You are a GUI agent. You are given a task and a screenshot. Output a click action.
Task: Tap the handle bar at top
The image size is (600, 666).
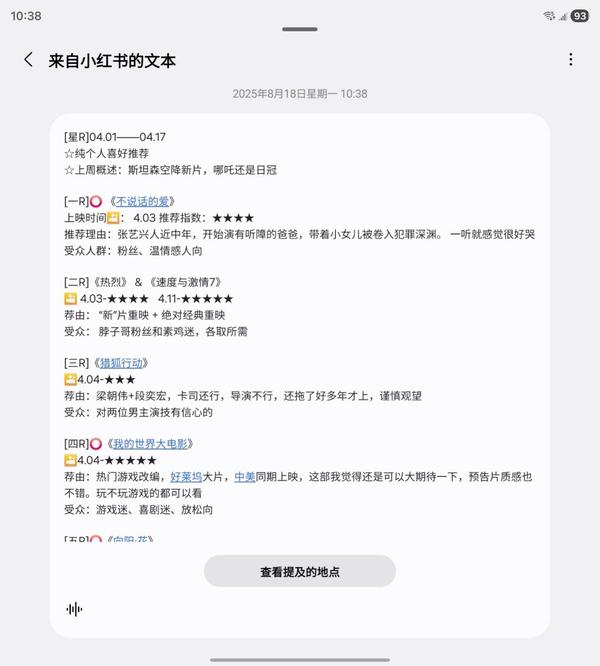[300, 29]
